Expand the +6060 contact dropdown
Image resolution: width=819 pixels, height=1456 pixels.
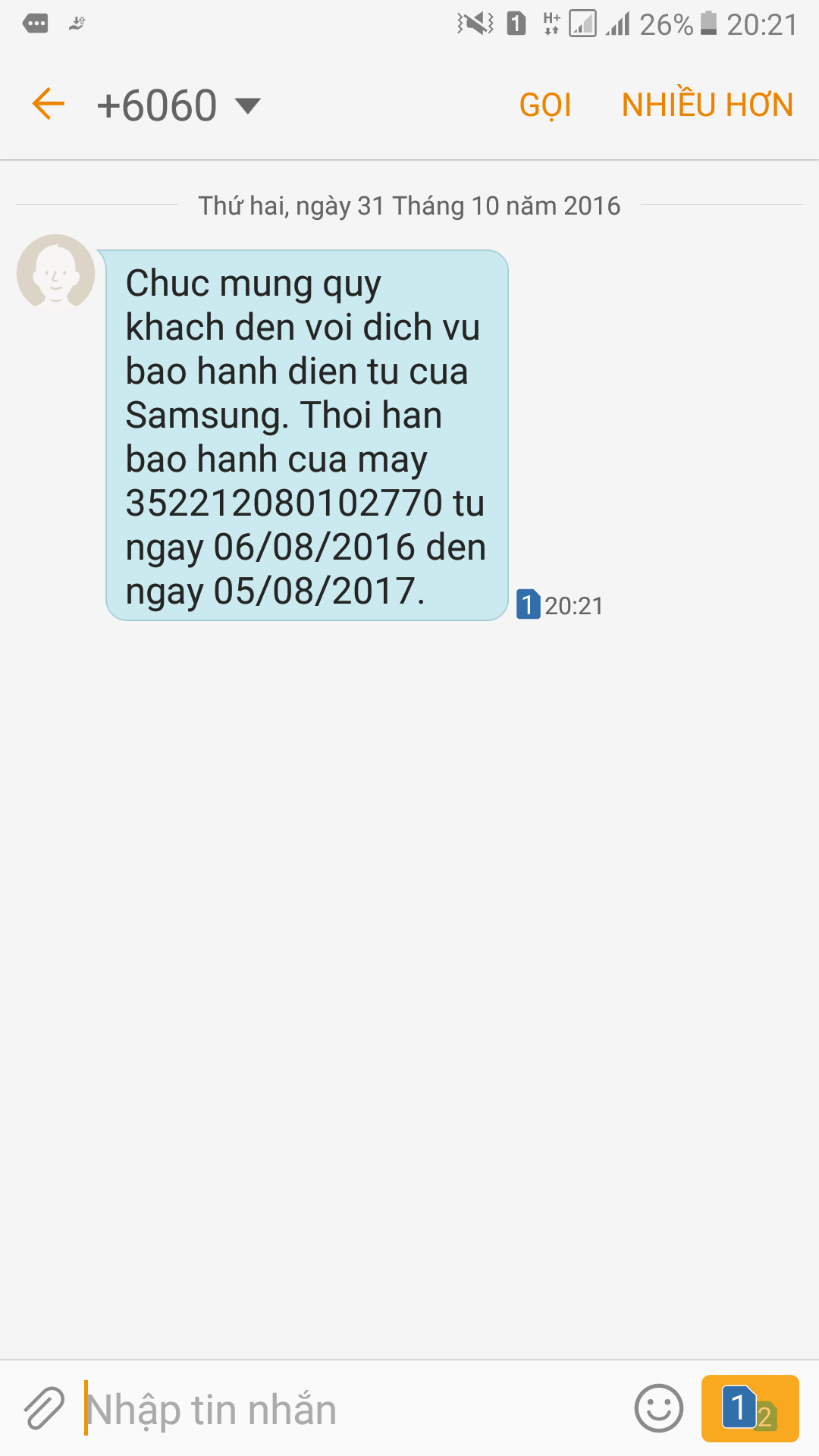(247, 105)
